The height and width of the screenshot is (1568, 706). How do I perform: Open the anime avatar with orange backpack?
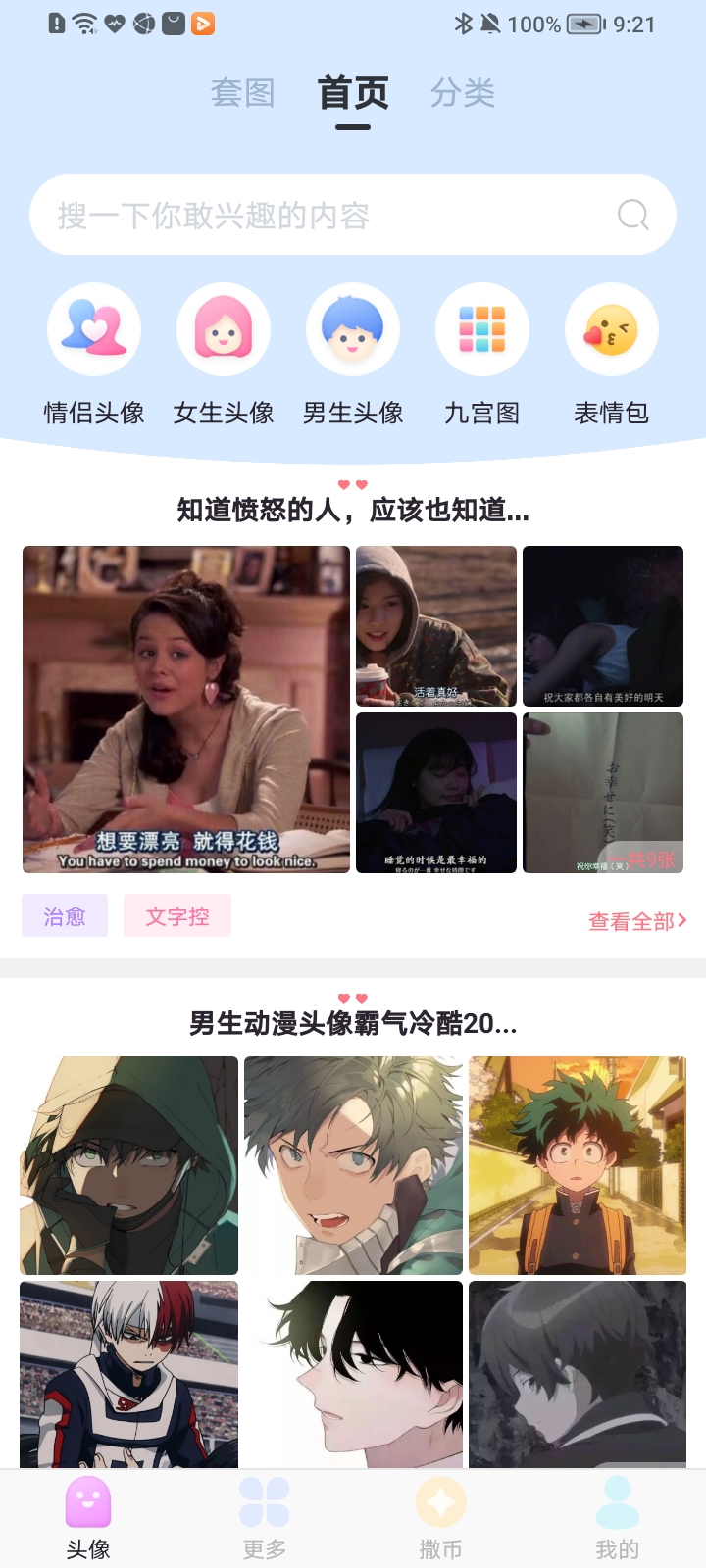point(578,1165)
